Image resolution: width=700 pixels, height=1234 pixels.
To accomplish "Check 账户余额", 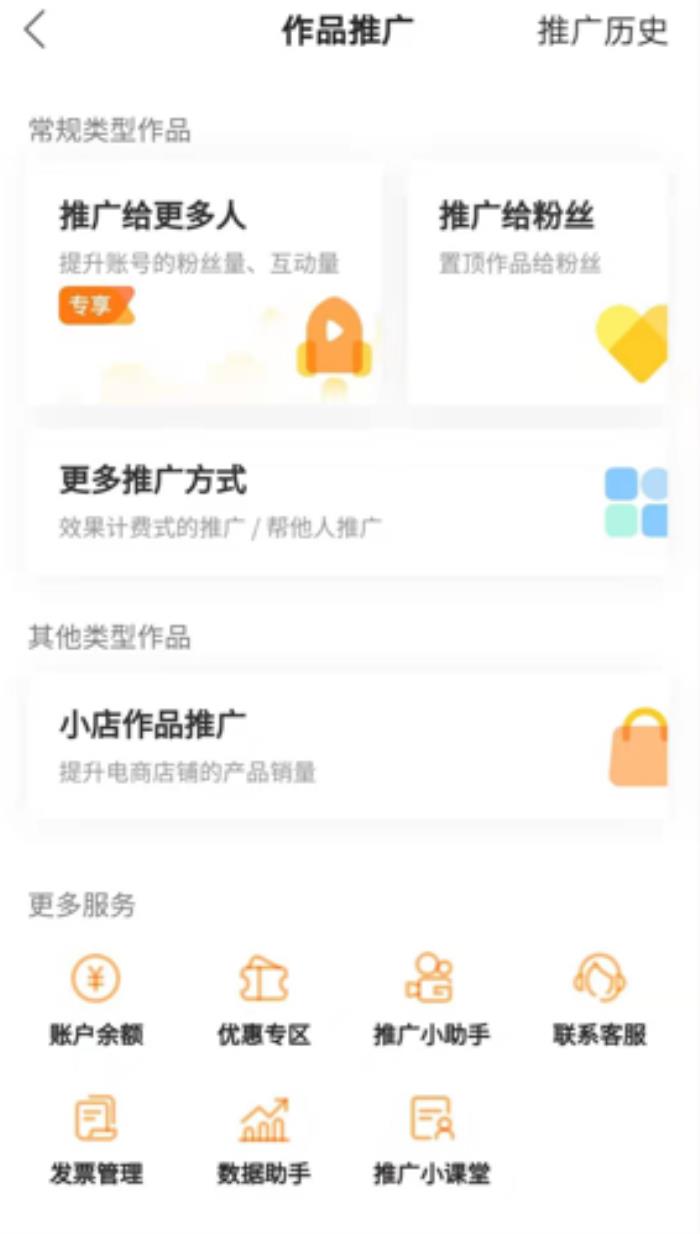I will point(96,998).
